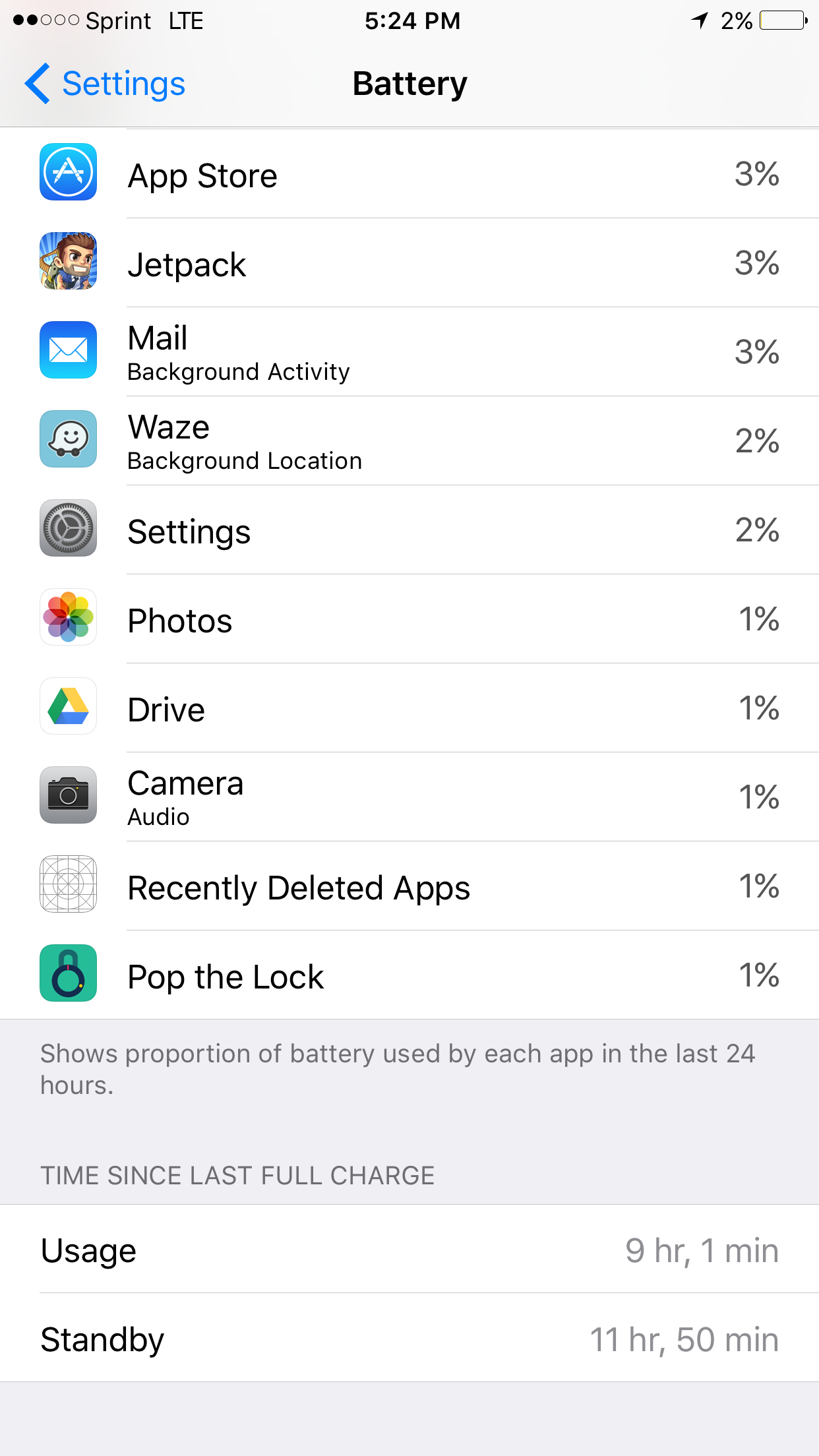Image resolution: width=819 pixels, height=1456 pixels.
Task: Tap the Photos battery usage row
Action: pyautogui.click(x=409, y=620)
